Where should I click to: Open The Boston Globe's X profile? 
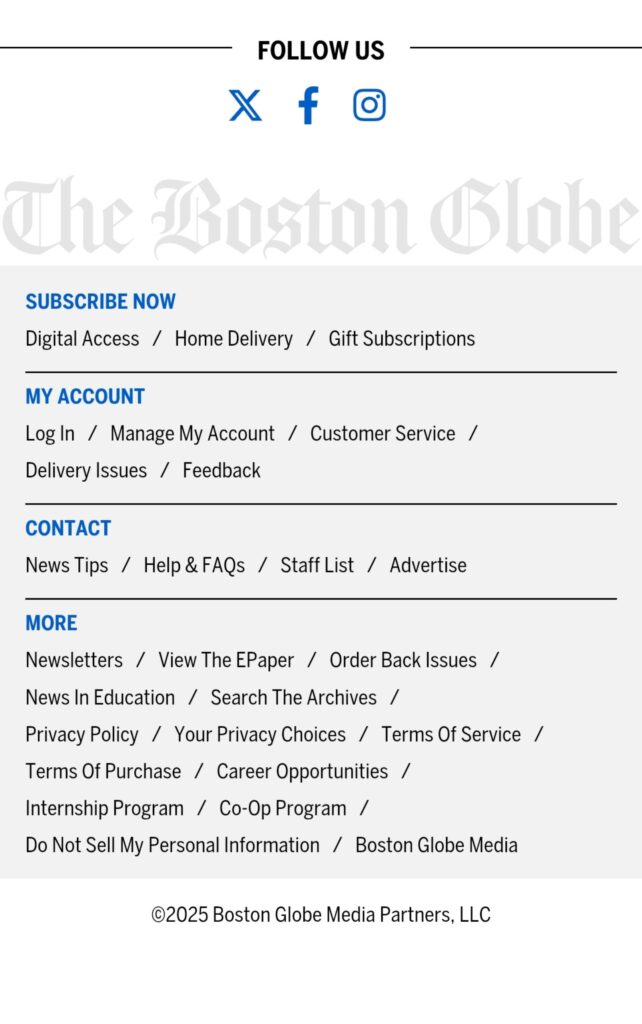pos(245,105)
